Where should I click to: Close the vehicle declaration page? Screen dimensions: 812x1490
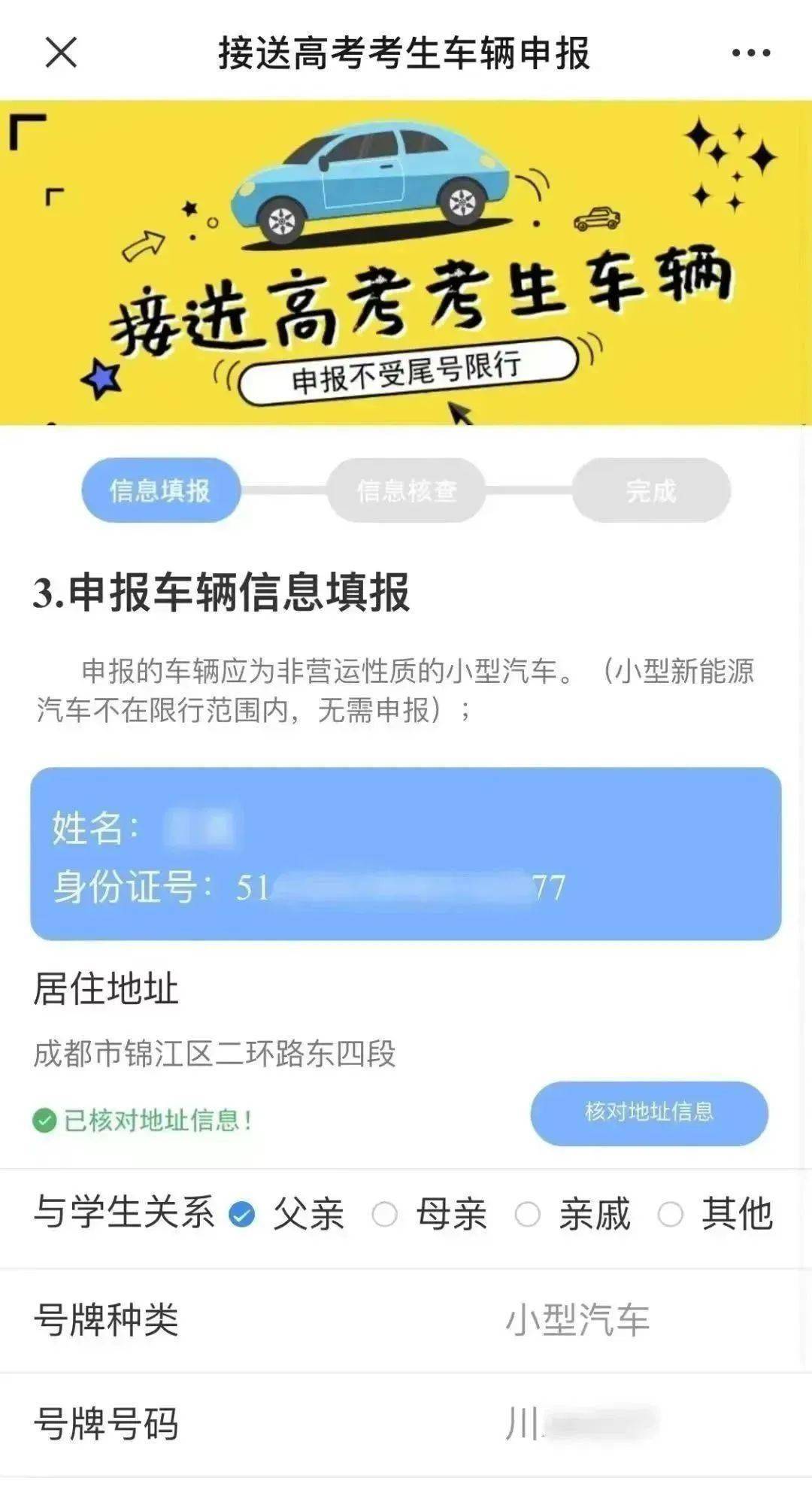[61, 53]
